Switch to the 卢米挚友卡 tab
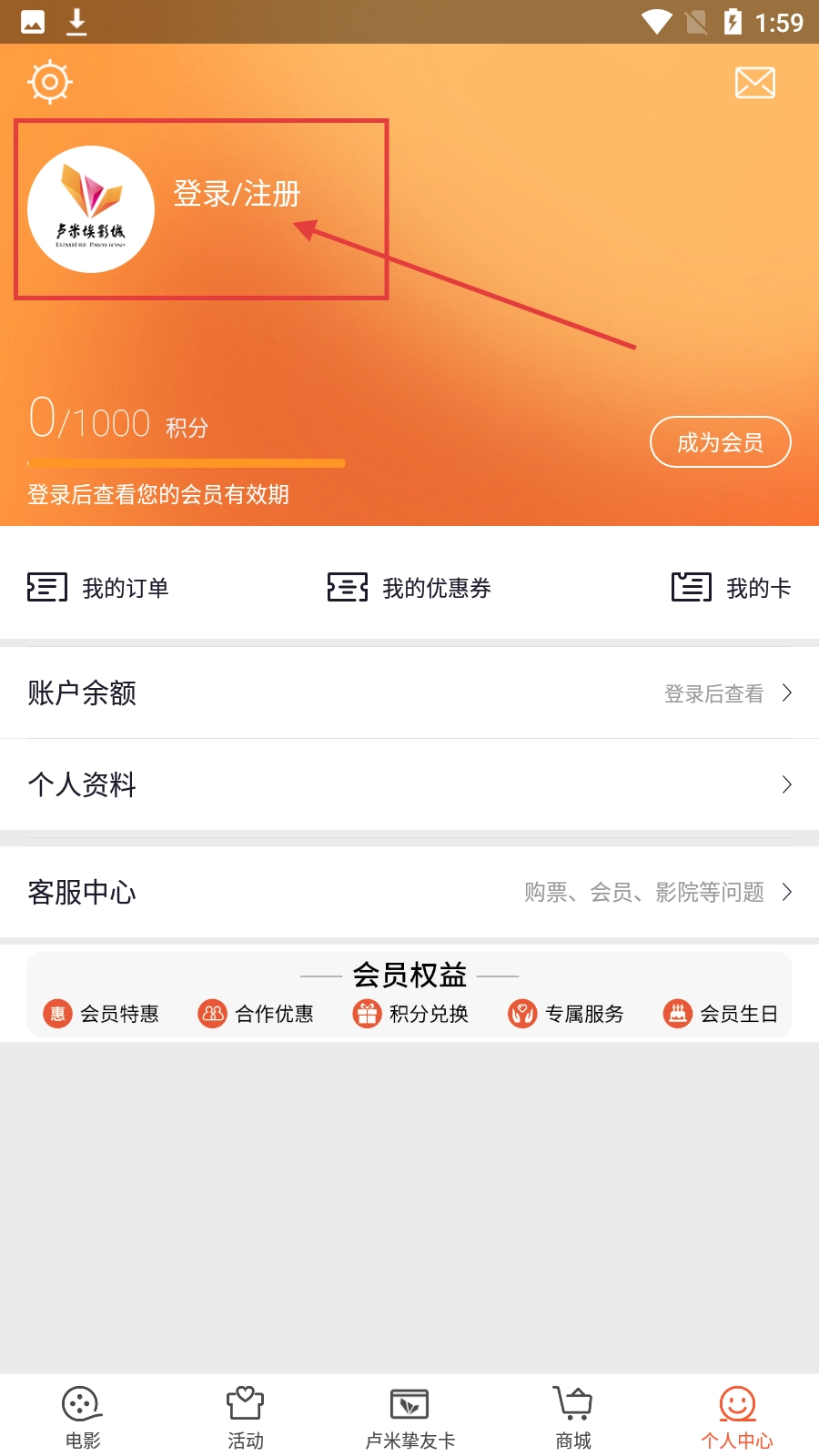Screen dimensions: 819x1456 pos(409,1417)
